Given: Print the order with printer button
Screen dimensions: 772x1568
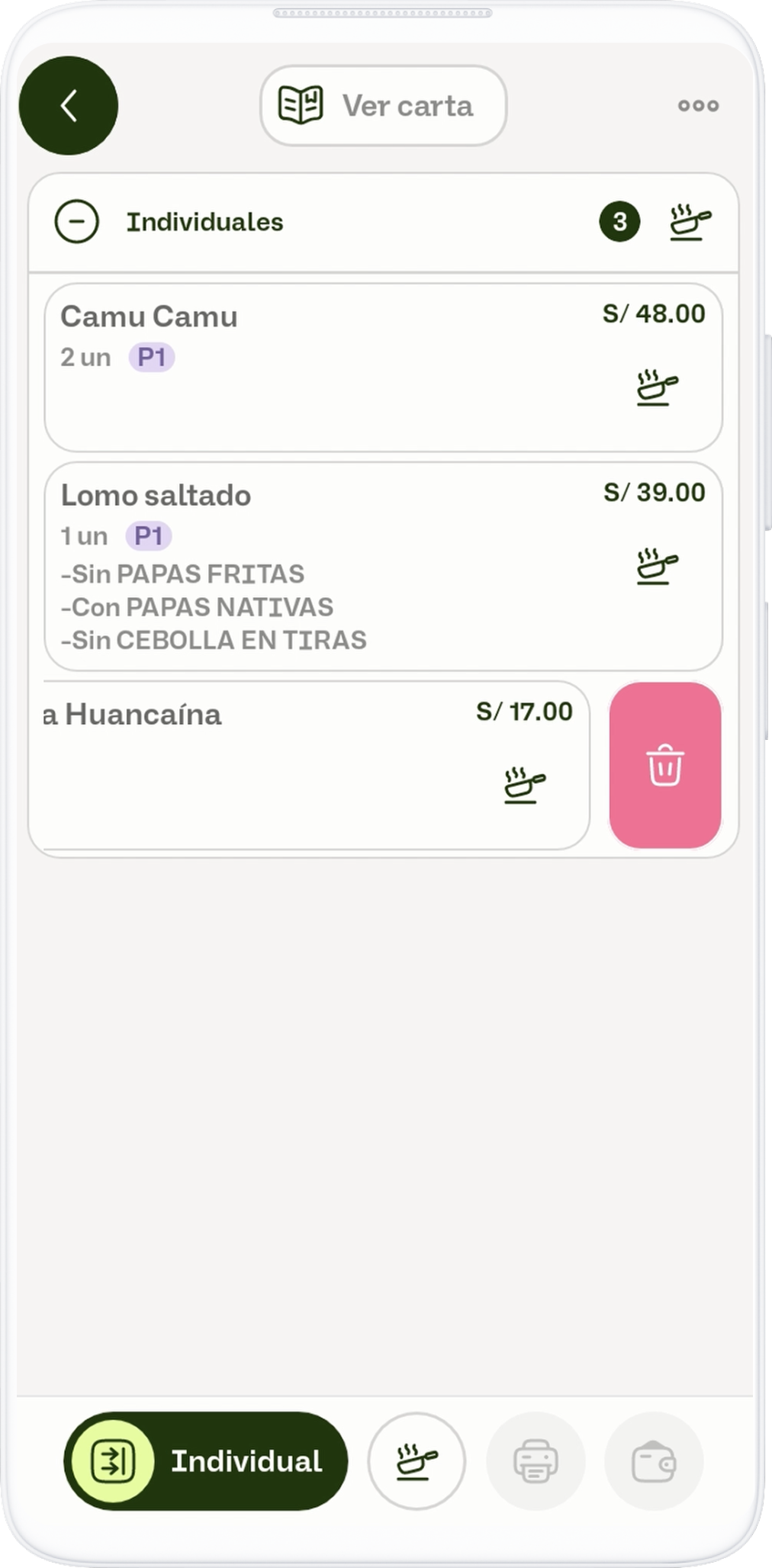Looking at the screenshot, I should coord(536,1460).
